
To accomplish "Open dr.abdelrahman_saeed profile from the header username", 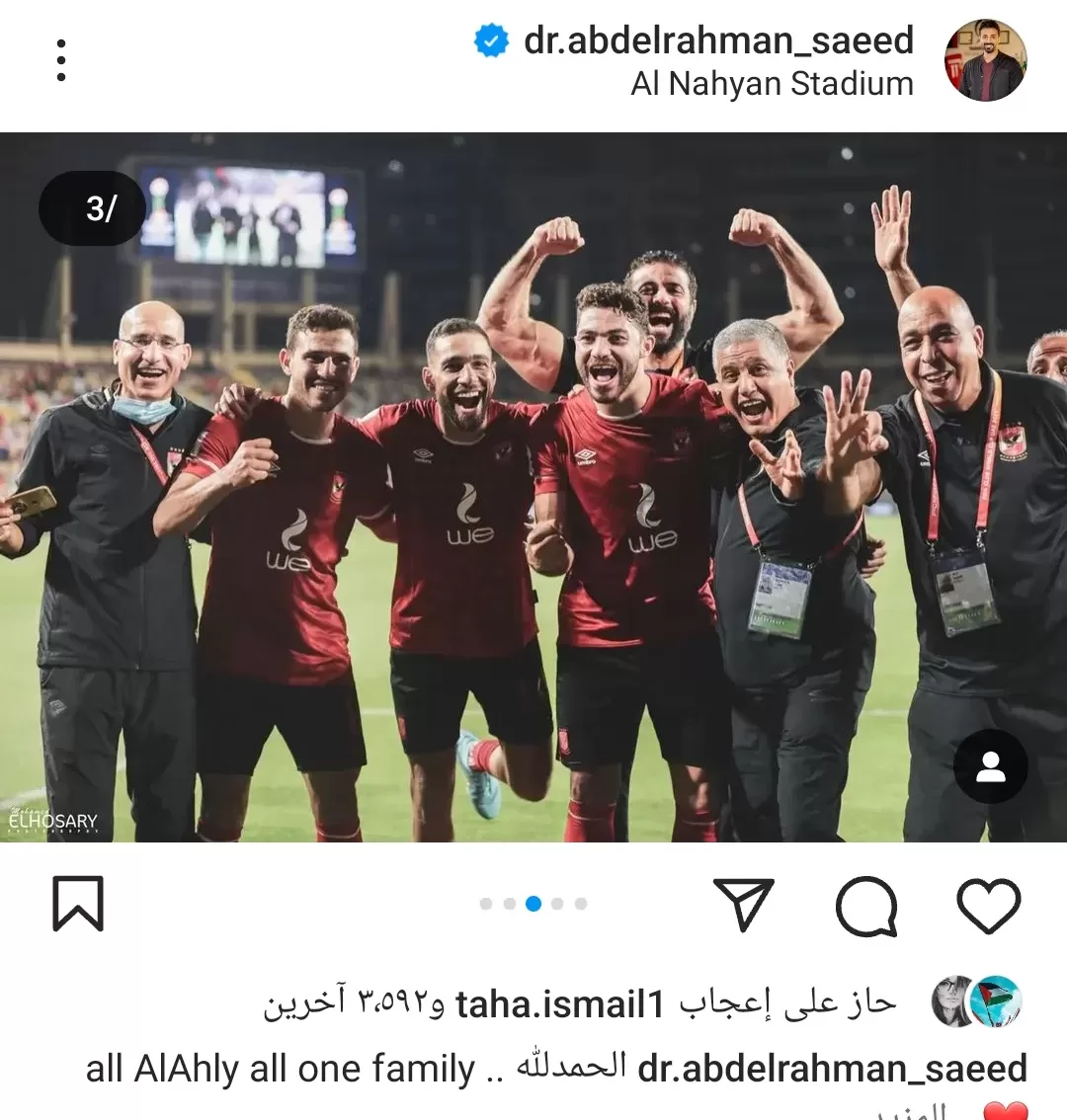I will point(718,40).
